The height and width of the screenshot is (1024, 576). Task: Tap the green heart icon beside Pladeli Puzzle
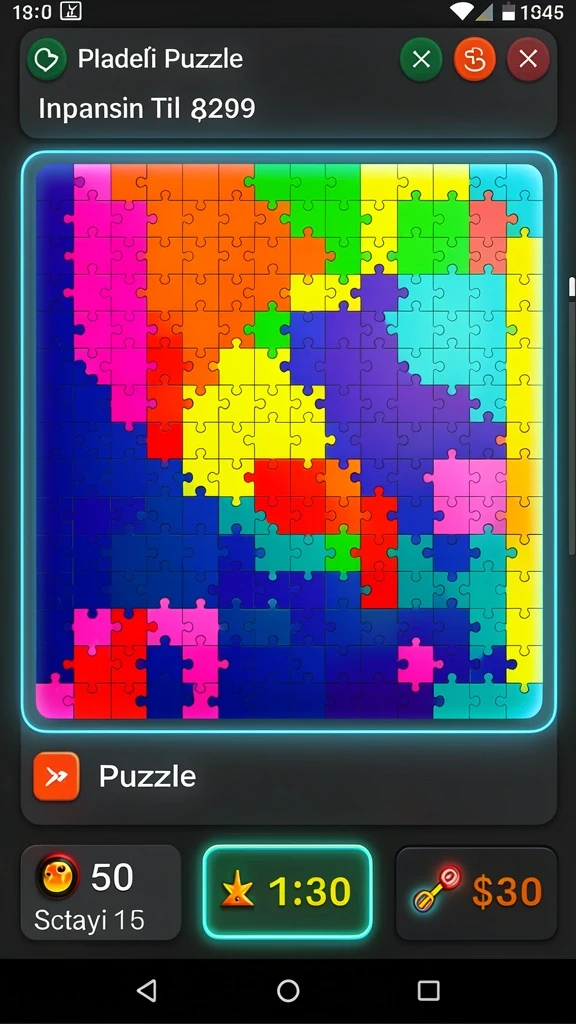47,59
